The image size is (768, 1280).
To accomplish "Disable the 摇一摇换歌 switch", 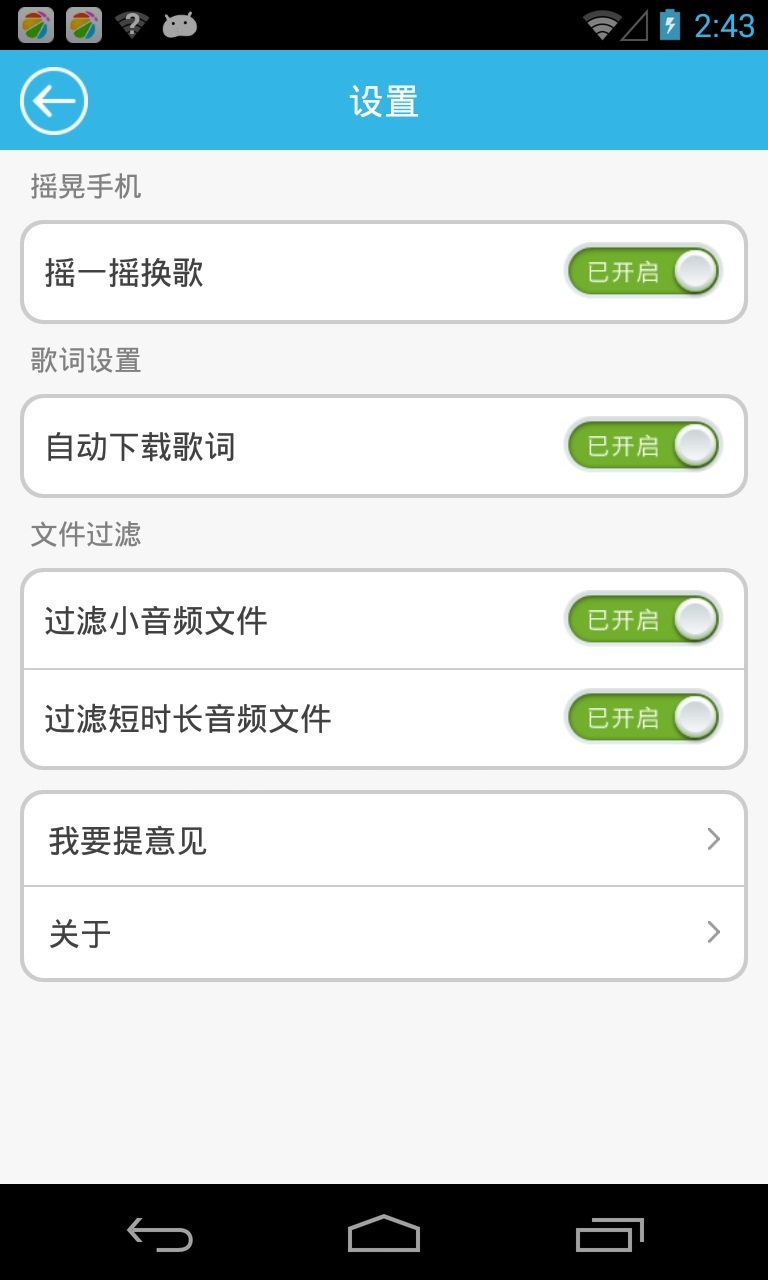I will click(643, 271).
